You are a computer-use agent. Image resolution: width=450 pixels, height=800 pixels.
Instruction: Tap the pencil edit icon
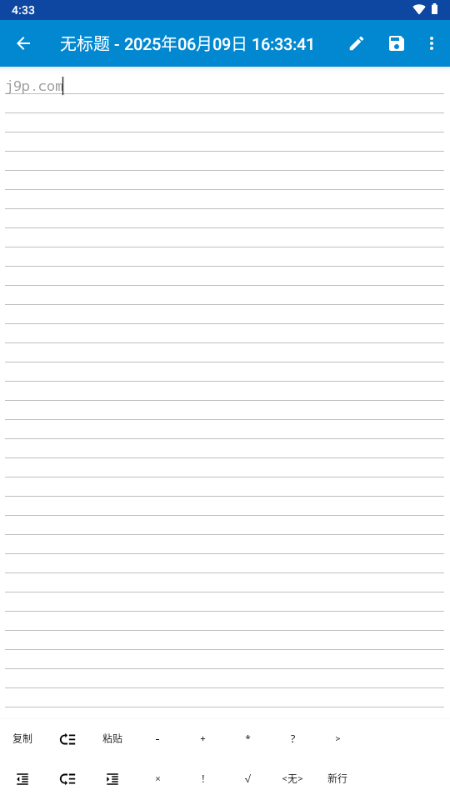[x=357, y=44]
